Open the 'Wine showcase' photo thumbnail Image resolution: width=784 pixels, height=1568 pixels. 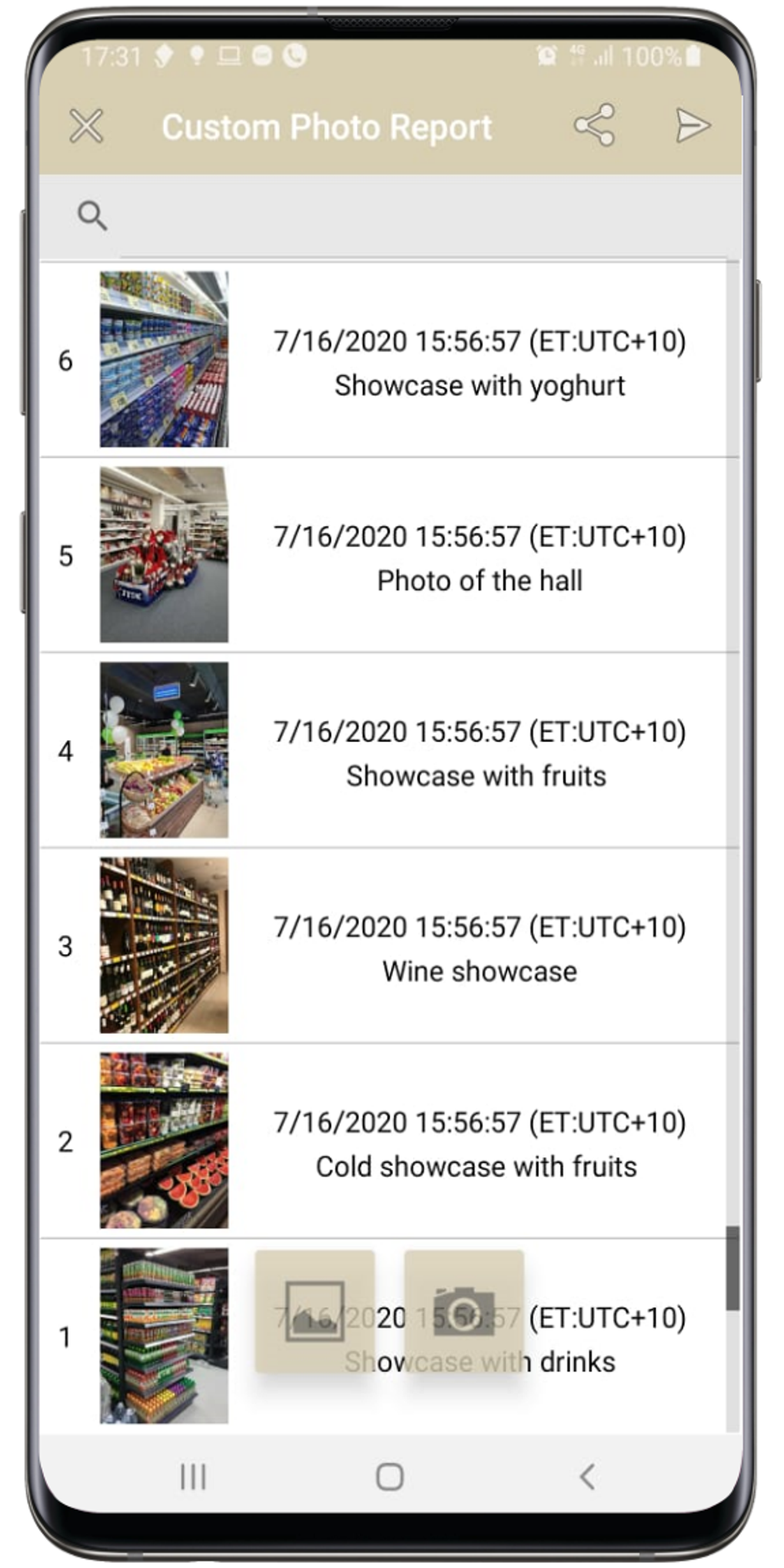tap(163, 946)
